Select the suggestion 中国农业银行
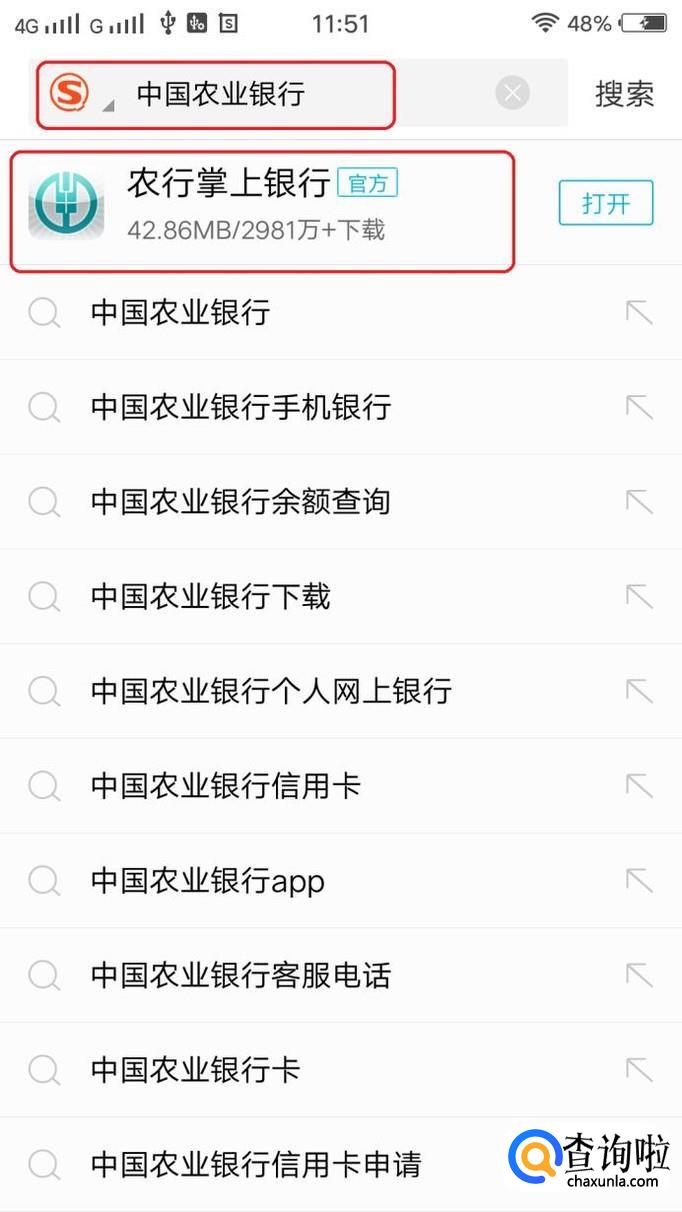This screenshot has width=682, height=1212. [180, 313]
